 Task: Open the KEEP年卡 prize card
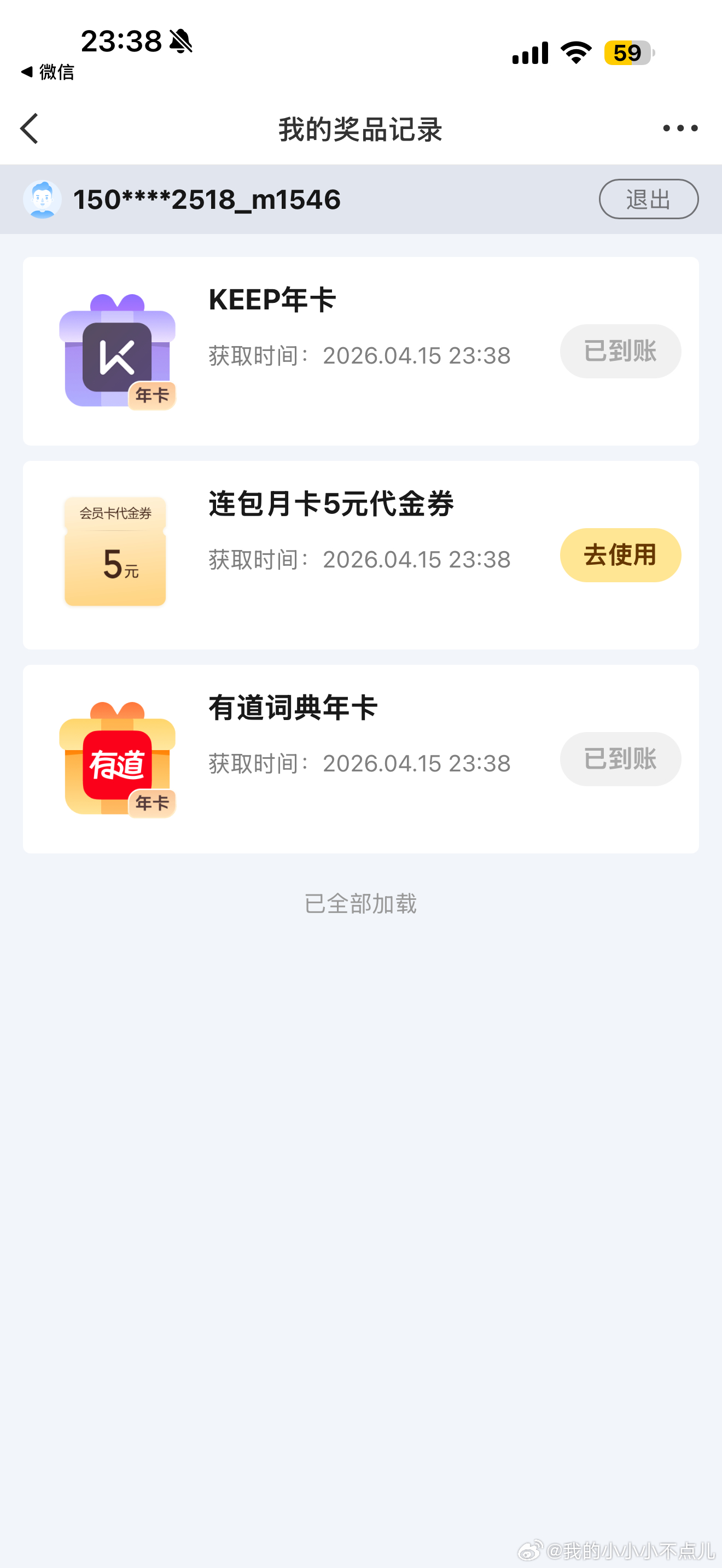(360, 351)
